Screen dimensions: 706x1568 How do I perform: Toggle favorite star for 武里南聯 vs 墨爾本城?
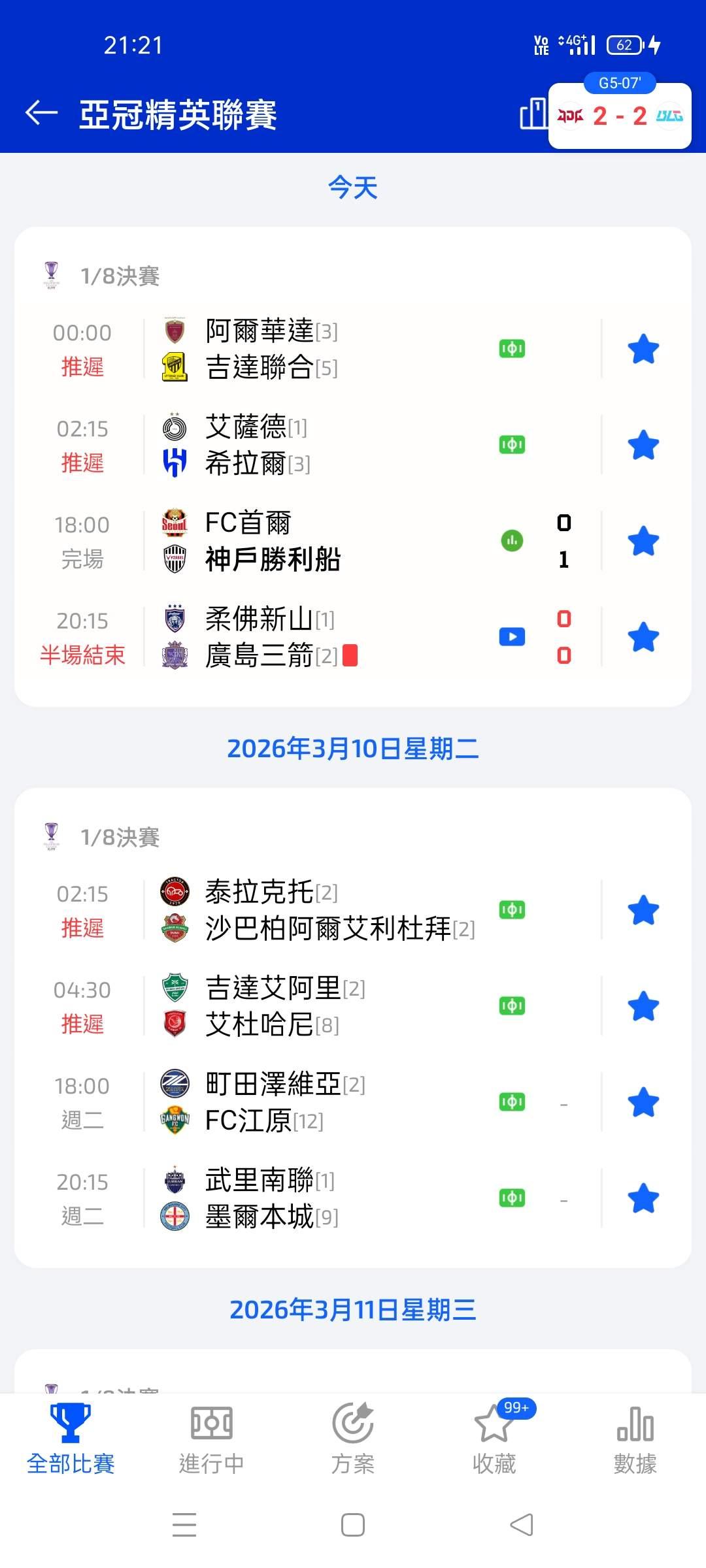click(x=643, y=1199)
